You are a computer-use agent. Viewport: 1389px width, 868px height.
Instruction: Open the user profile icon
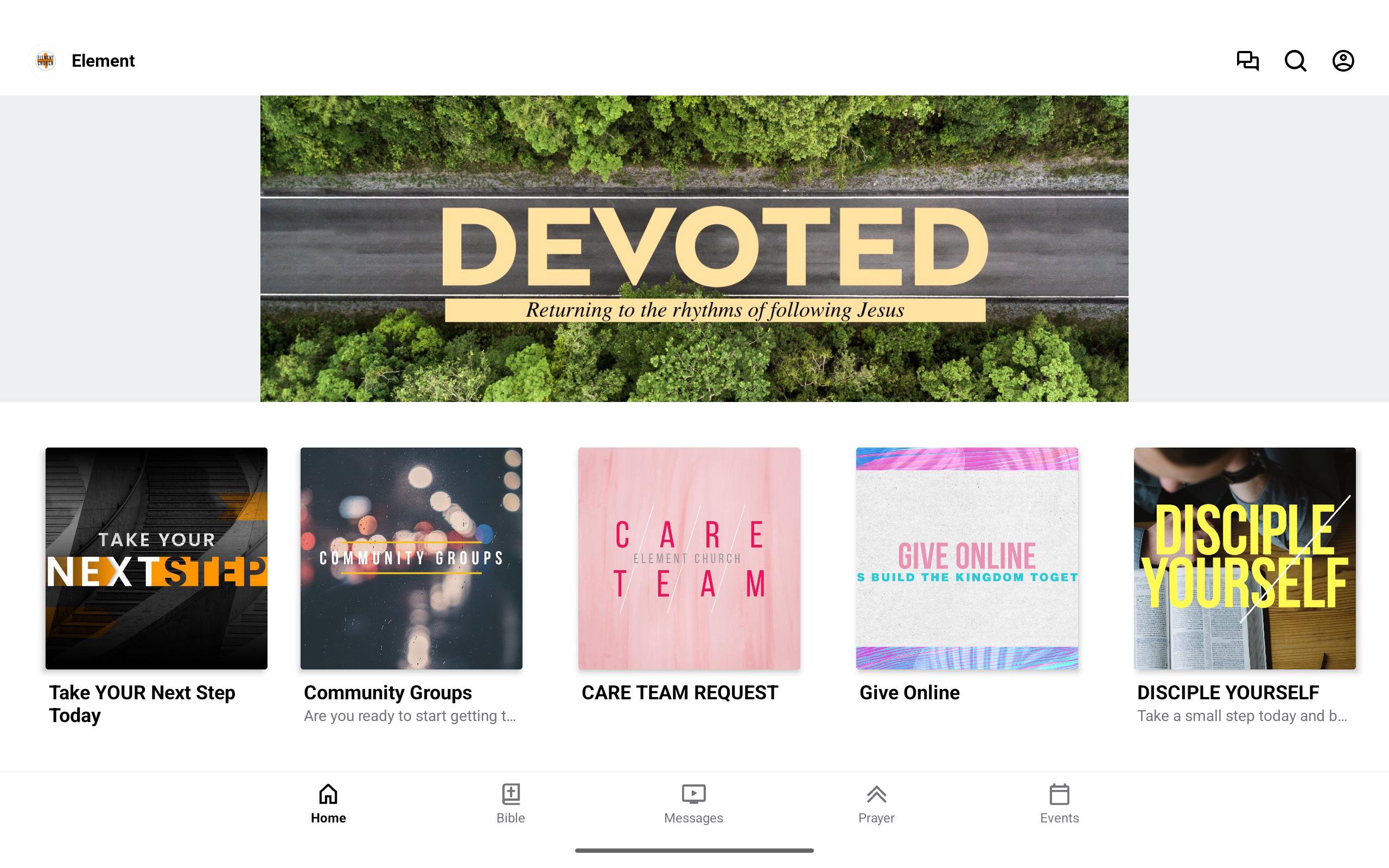pyautogui.click(x=1342, y=60)
